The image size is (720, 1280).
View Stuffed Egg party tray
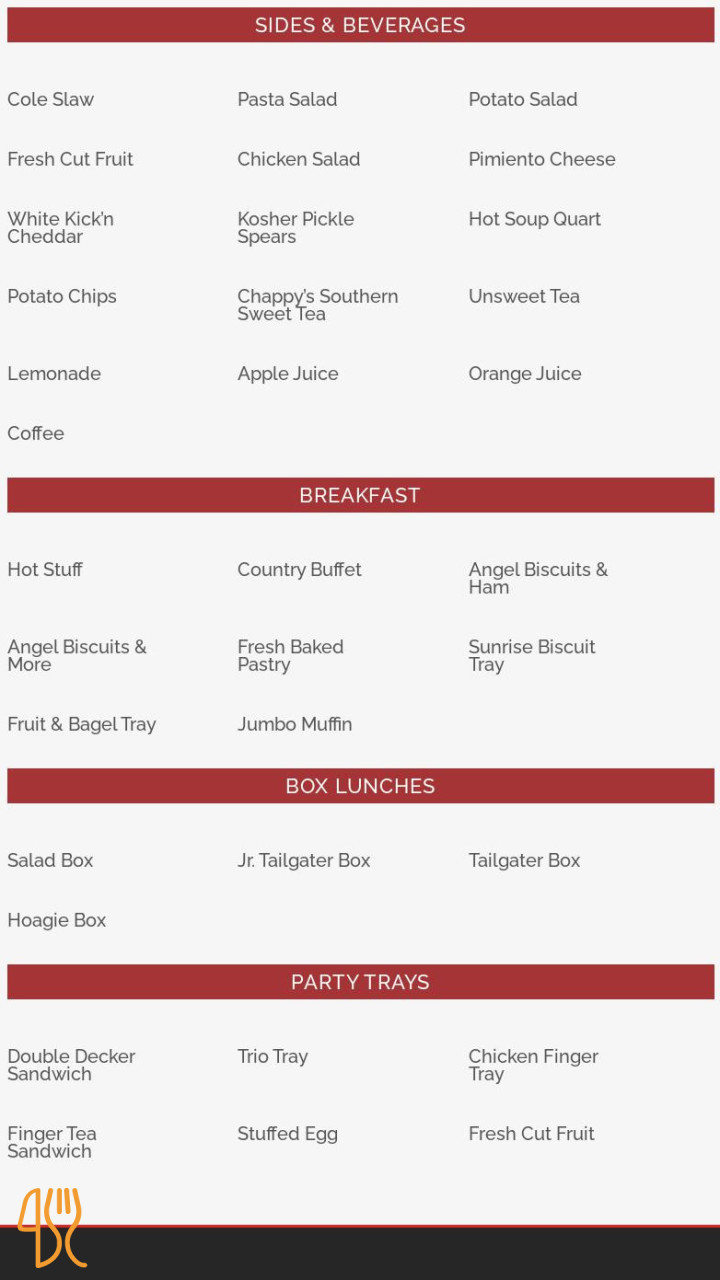tap(287, 1134)
